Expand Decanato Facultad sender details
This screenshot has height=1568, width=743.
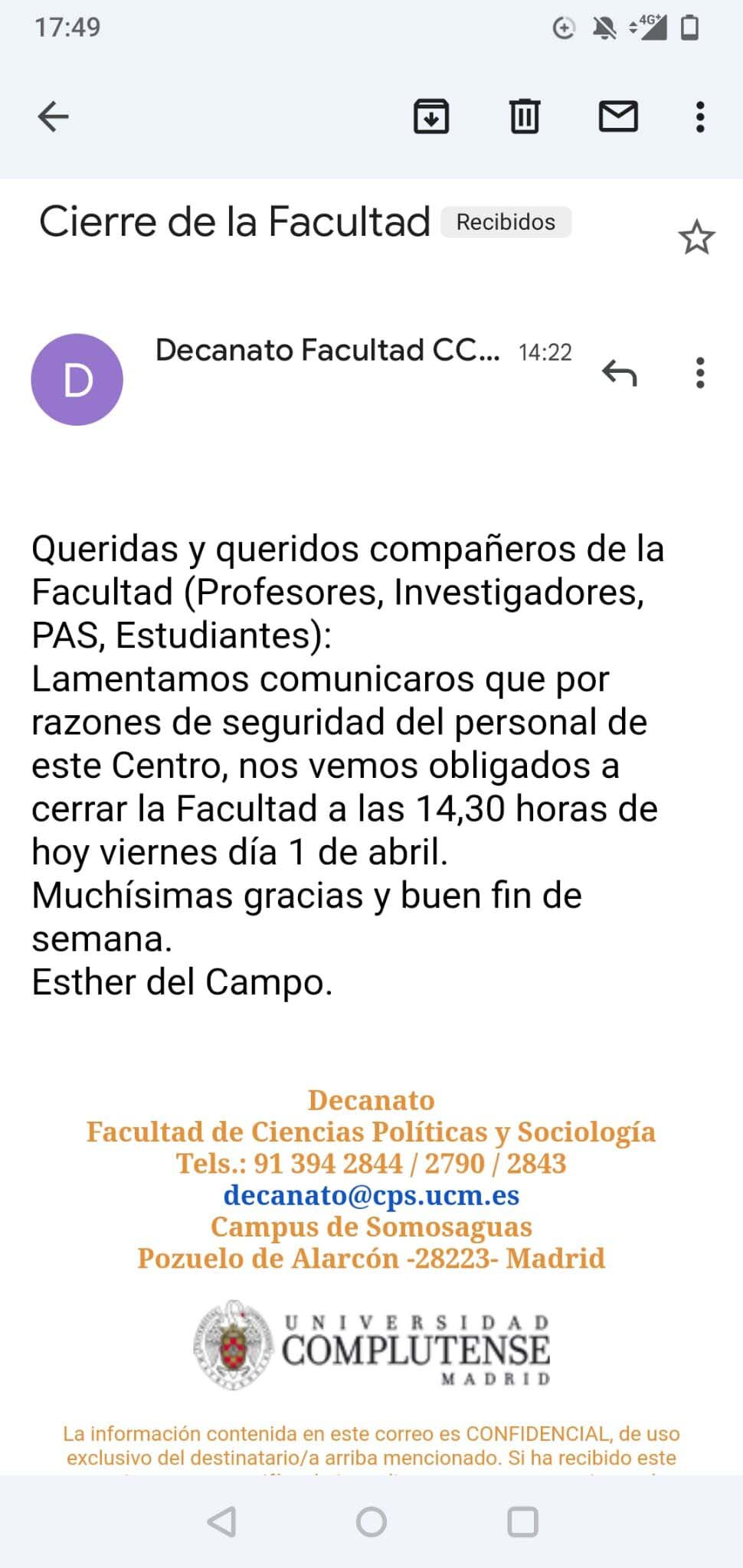coord(327,351)
